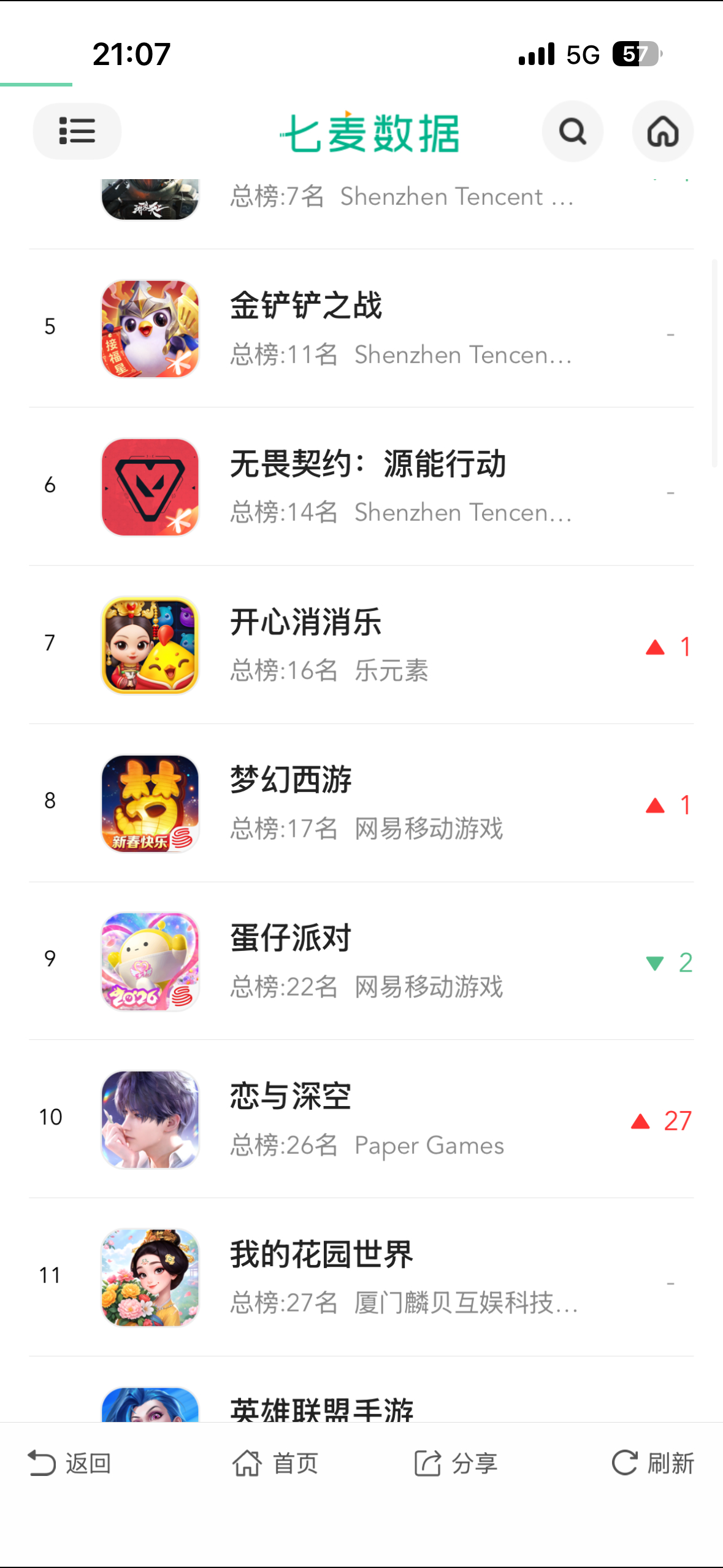
Task: Click the home icon at top right
Action: click(x=663, y=131)
